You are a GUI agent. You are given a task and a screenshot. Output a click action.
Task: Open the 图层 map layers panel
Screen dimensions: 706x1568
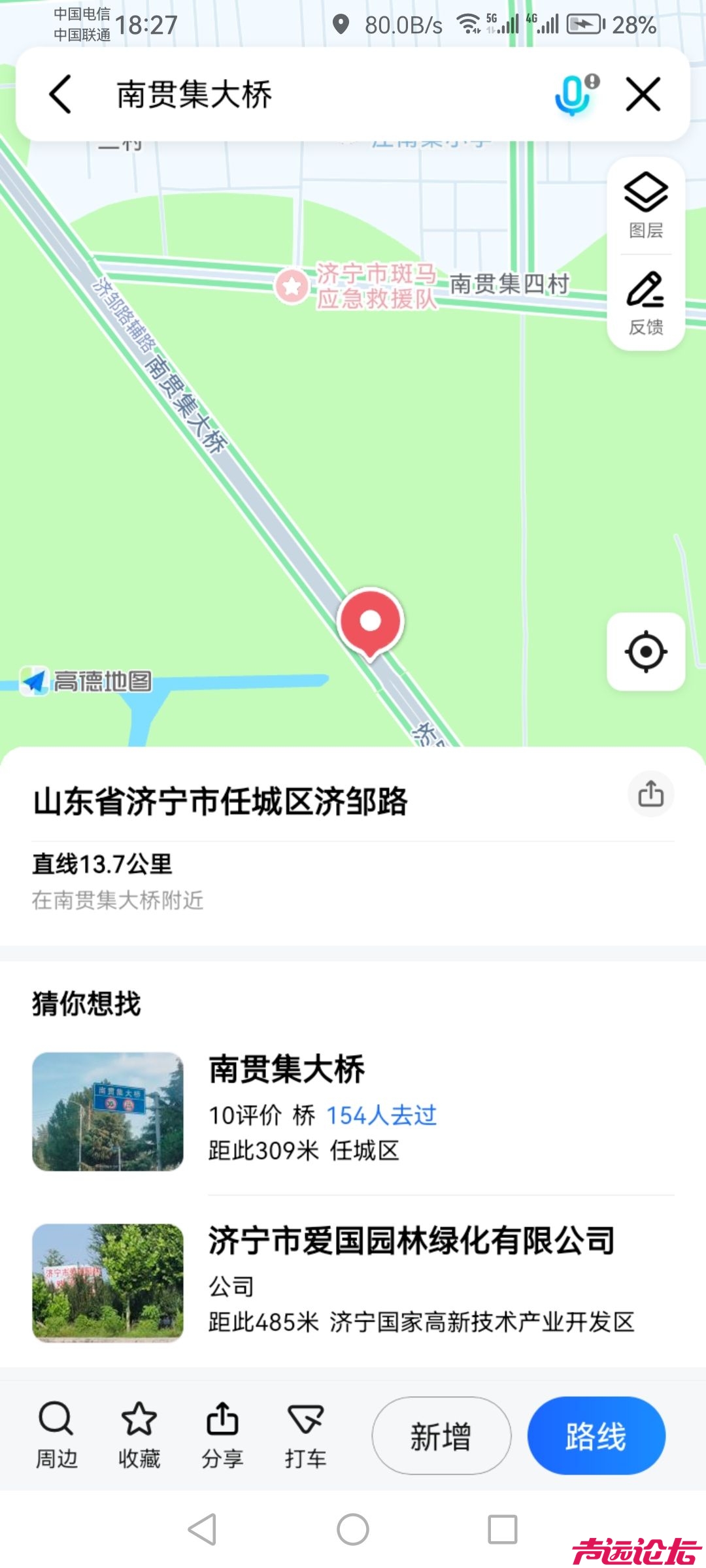click(x=646, y=205)
